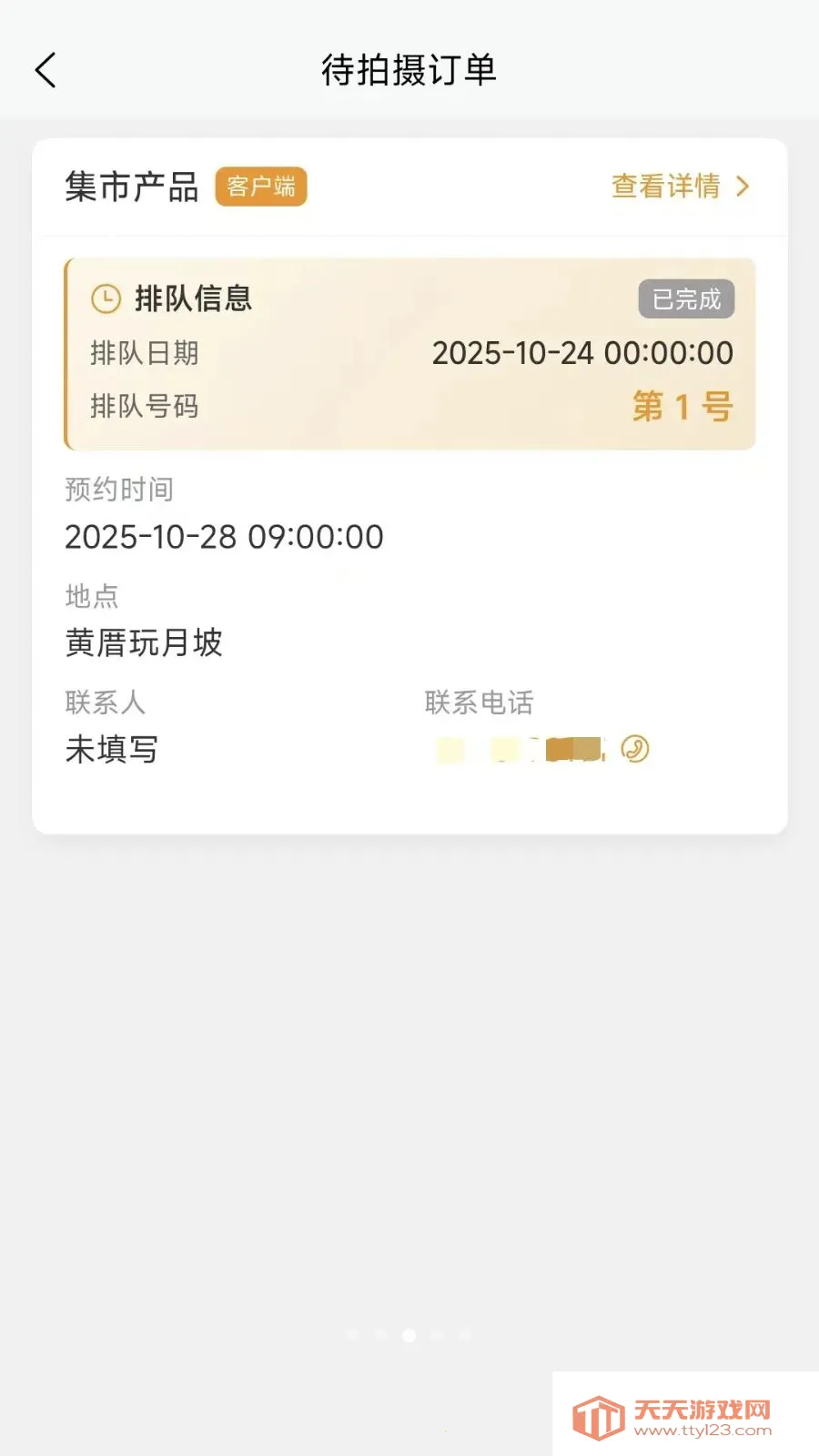Expand the 排队信息 queue info panel

tap(409, 354)
